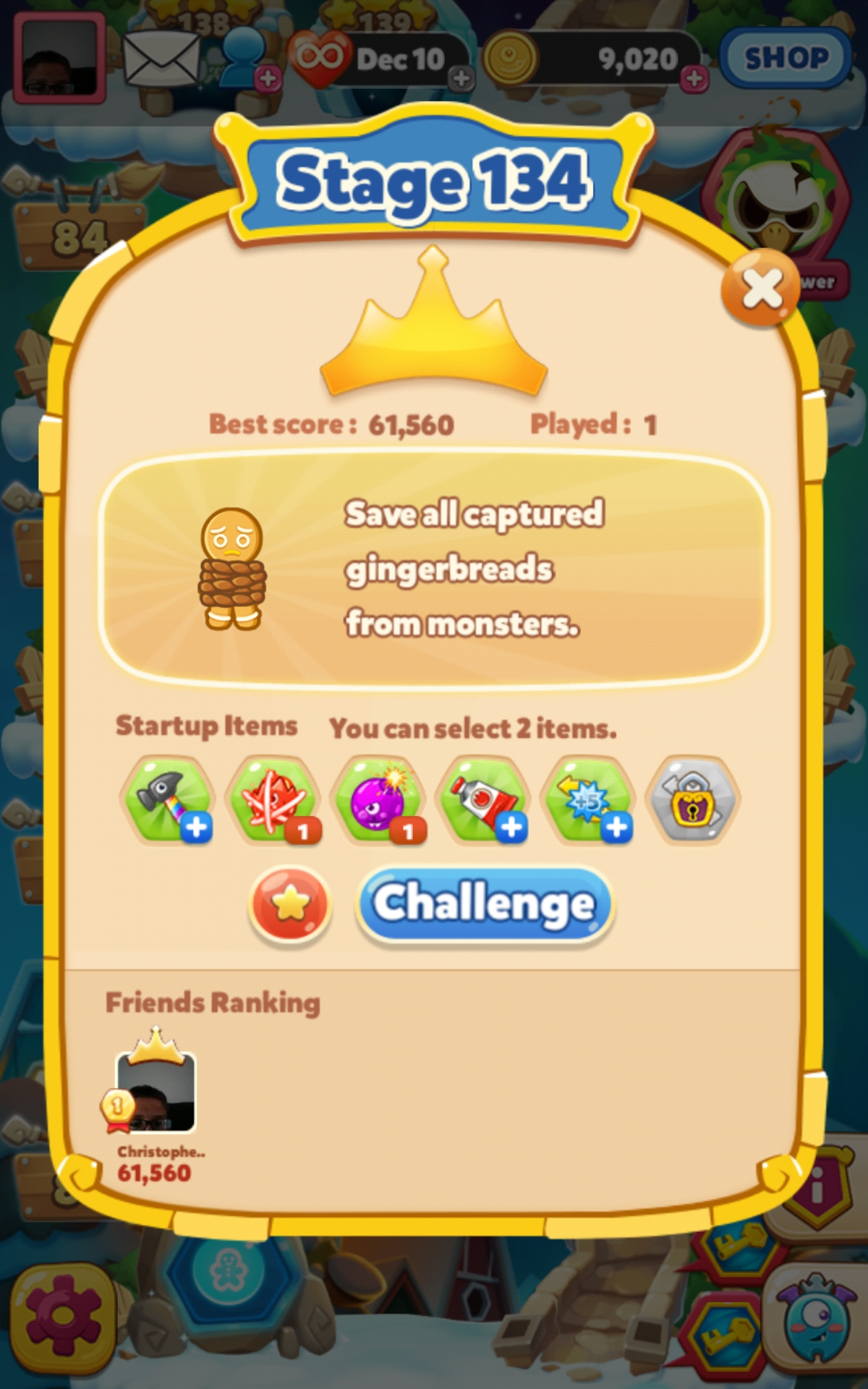
Task: Select the red crystal startup item
Action: tap(273, 799)
